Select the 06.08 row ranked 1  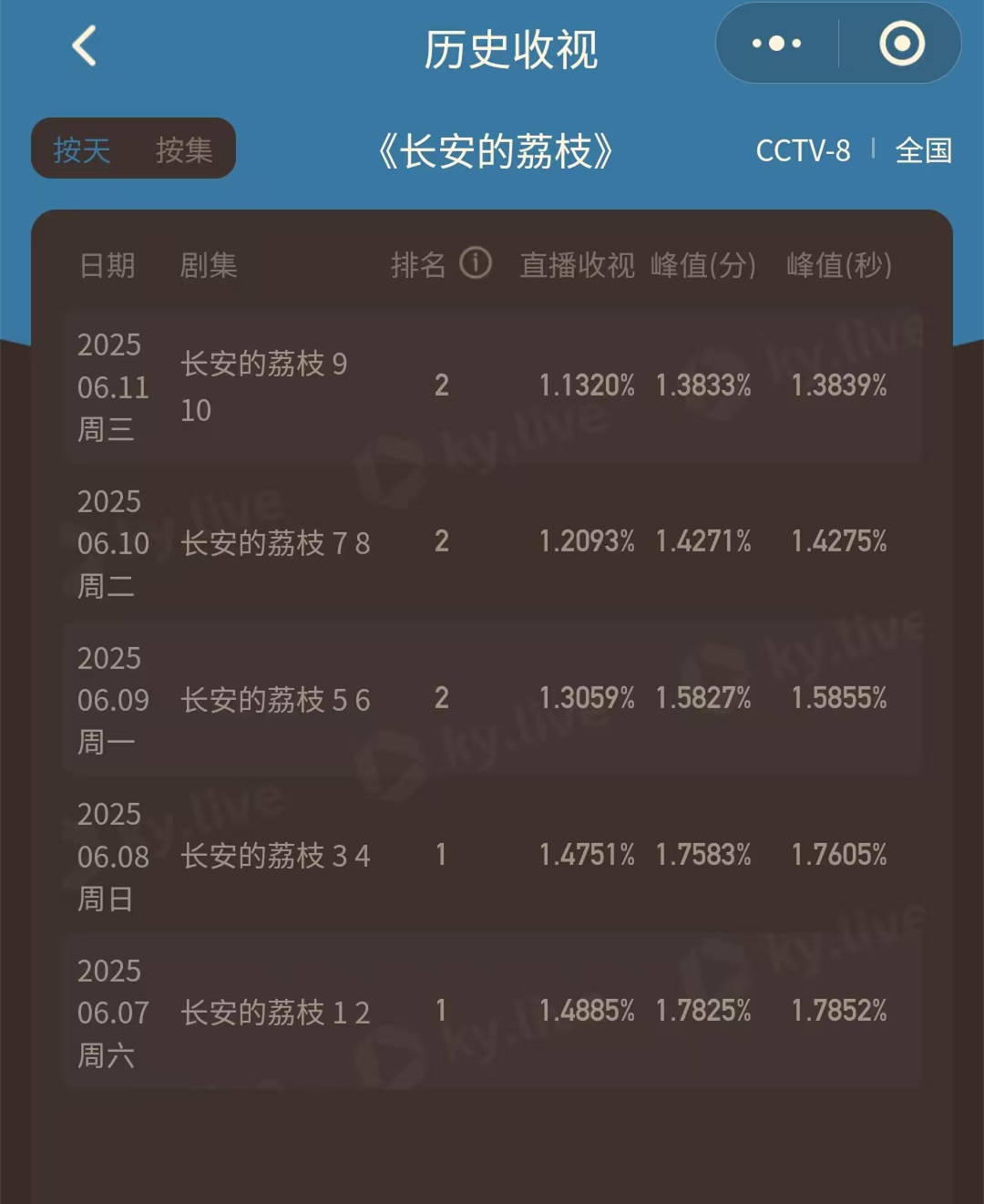(x=492, y=856)
